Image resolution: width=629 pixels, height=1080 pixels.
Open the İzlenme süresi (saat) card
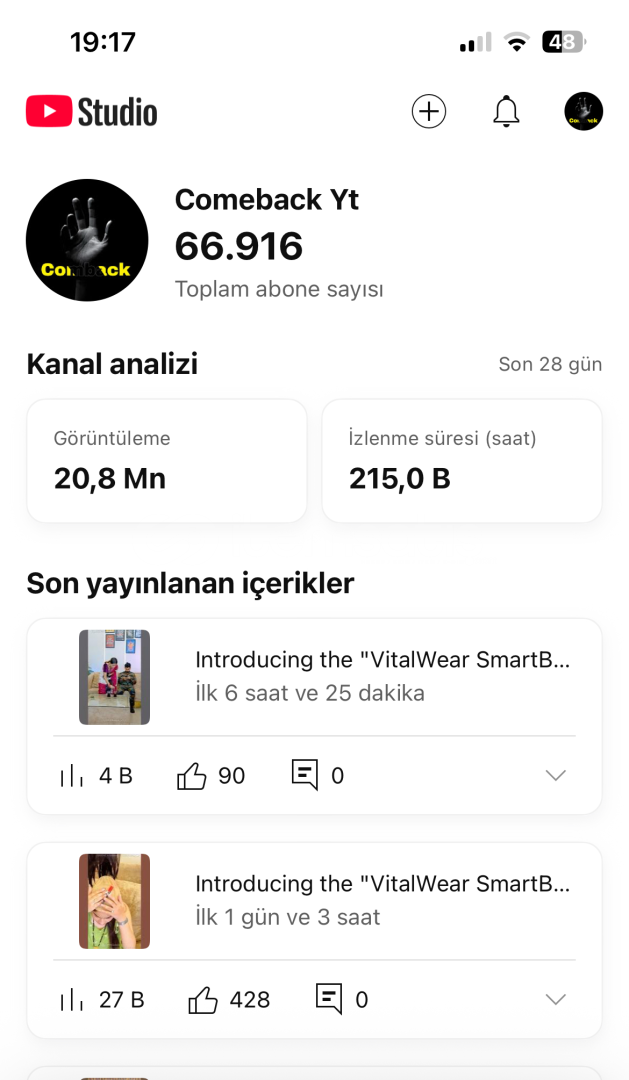point(461,461)
